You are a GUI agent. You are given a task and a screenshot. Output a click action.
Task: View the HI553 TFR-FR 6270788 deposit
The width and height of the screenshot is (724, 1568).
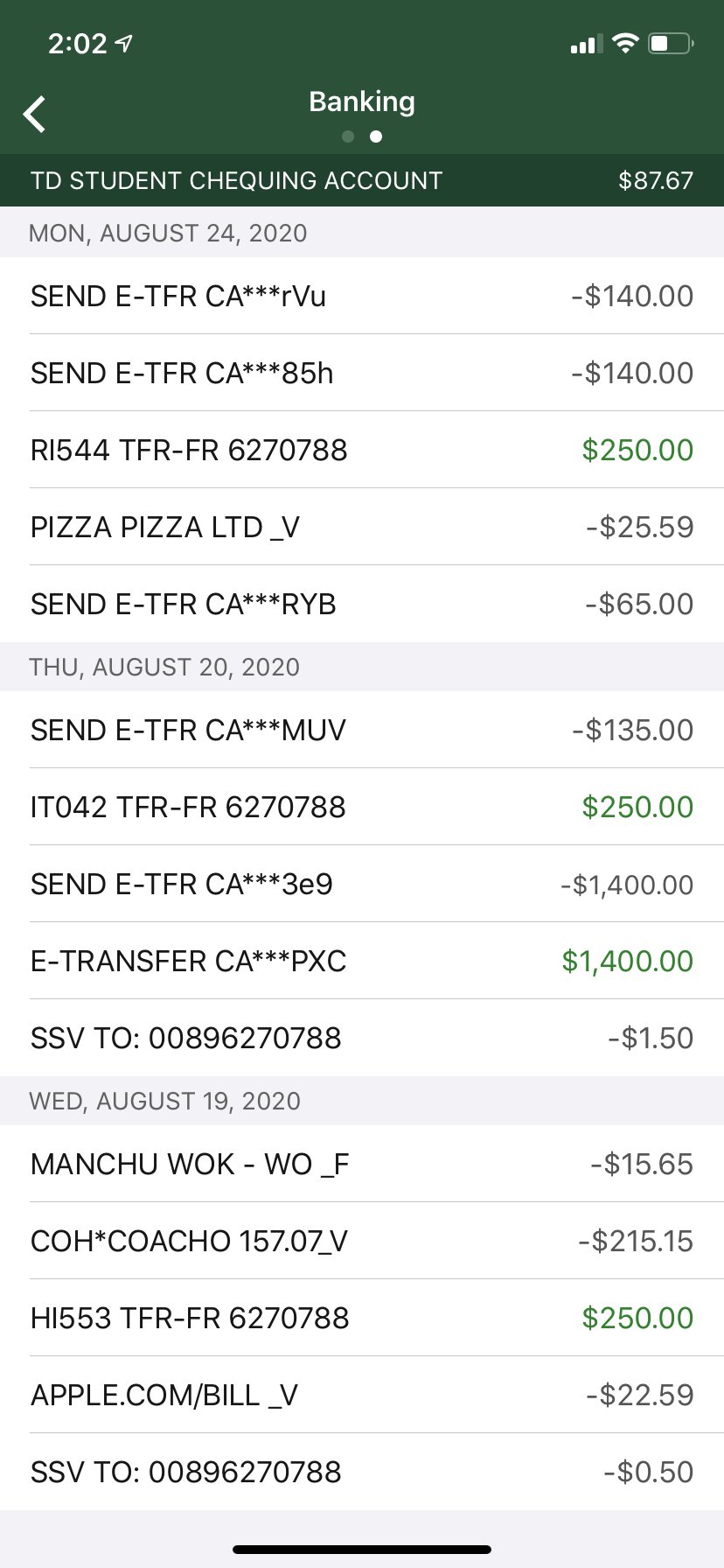(x=362, y=1318)
